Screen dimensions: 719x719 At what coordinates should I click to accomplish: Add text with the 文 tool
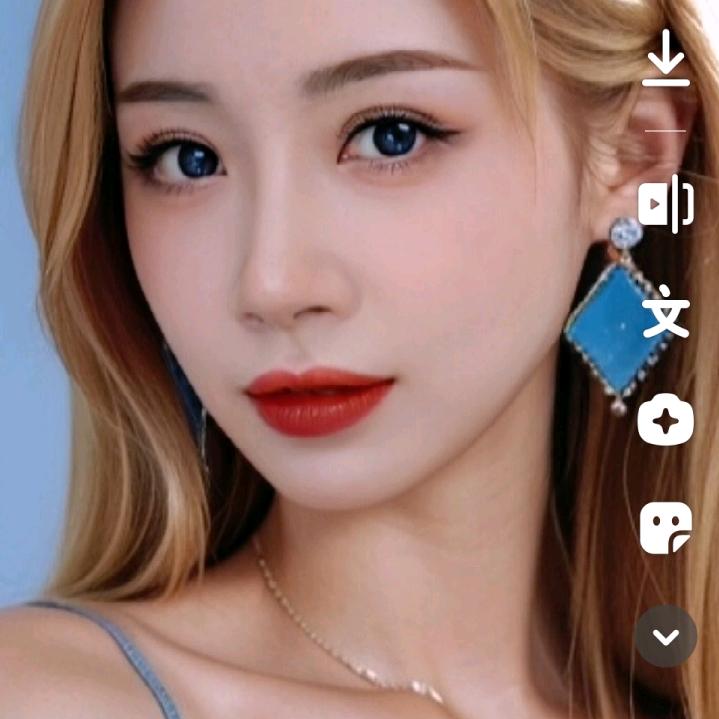(x=666, y=312)
